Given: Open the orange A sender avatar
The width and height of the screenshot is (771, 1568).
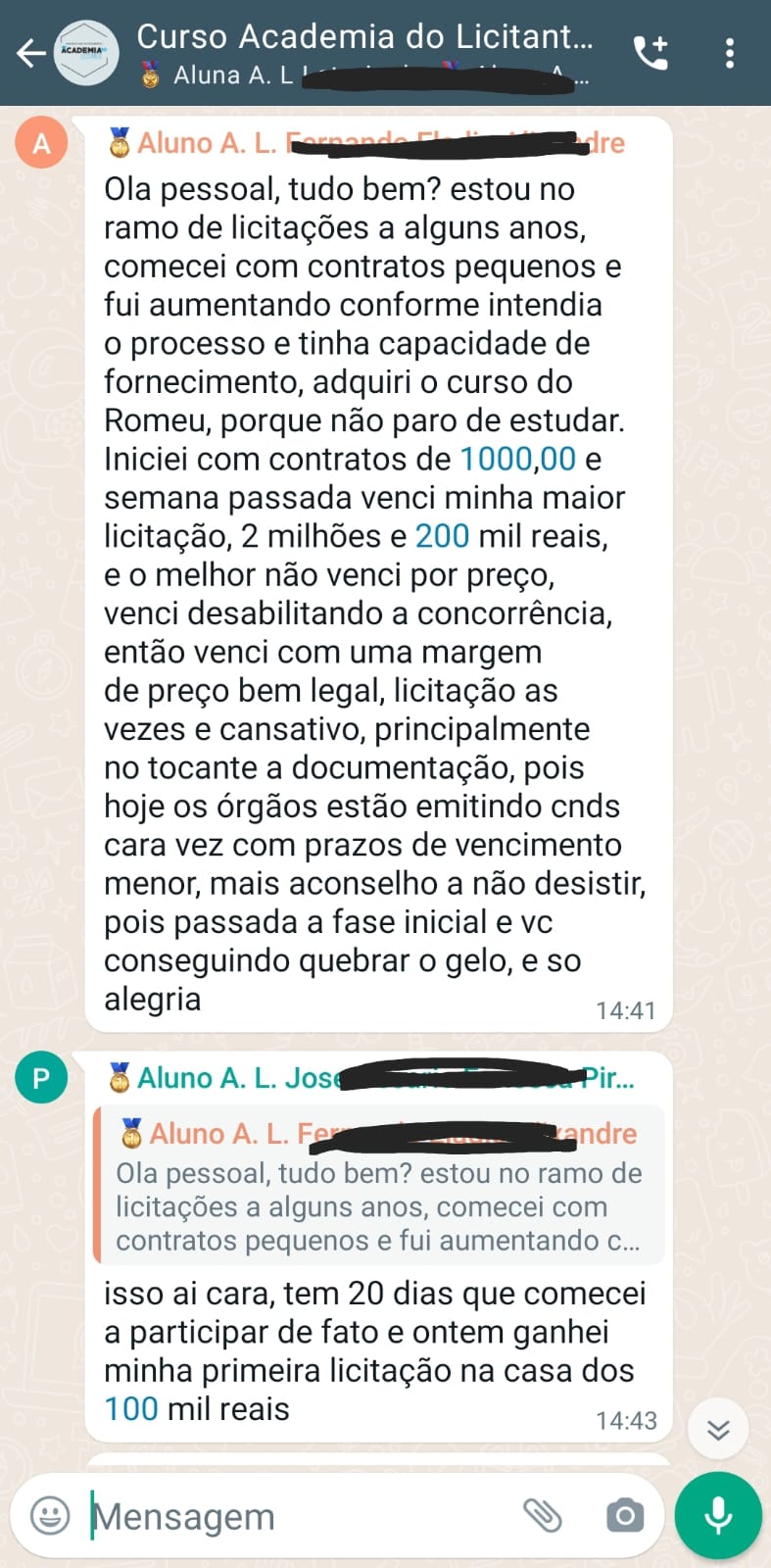Looking at the screenshot, I should pyautogui.click(x=41, y=143).
